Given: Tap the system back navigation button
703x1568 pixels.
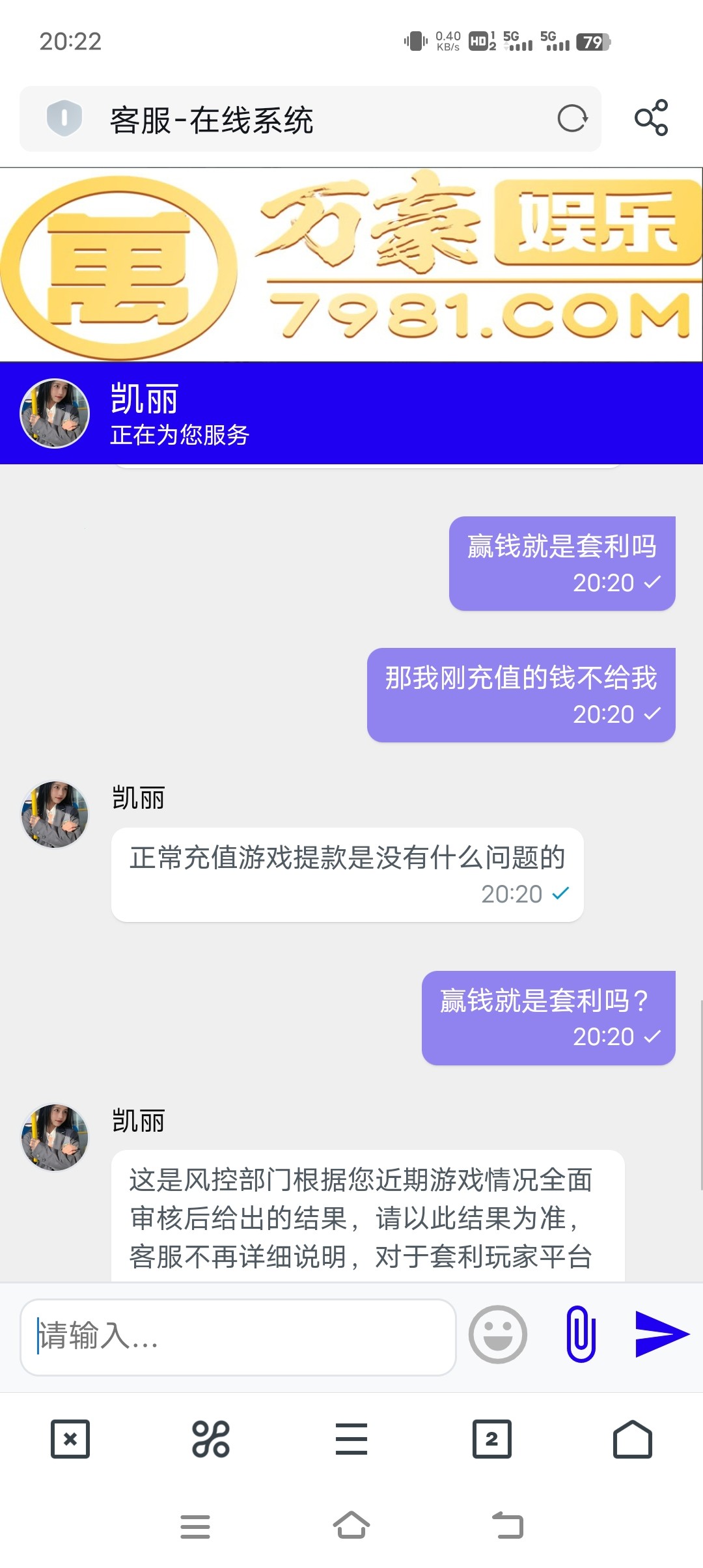Looking at the screenshot, I should 508,1527.
